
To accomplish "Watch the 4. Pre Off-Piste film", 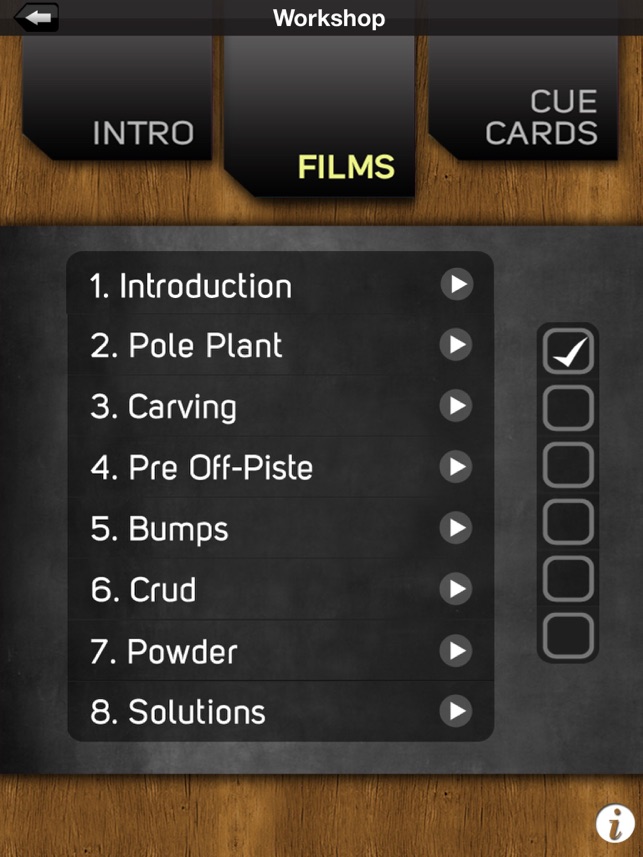I will [456, 467].
